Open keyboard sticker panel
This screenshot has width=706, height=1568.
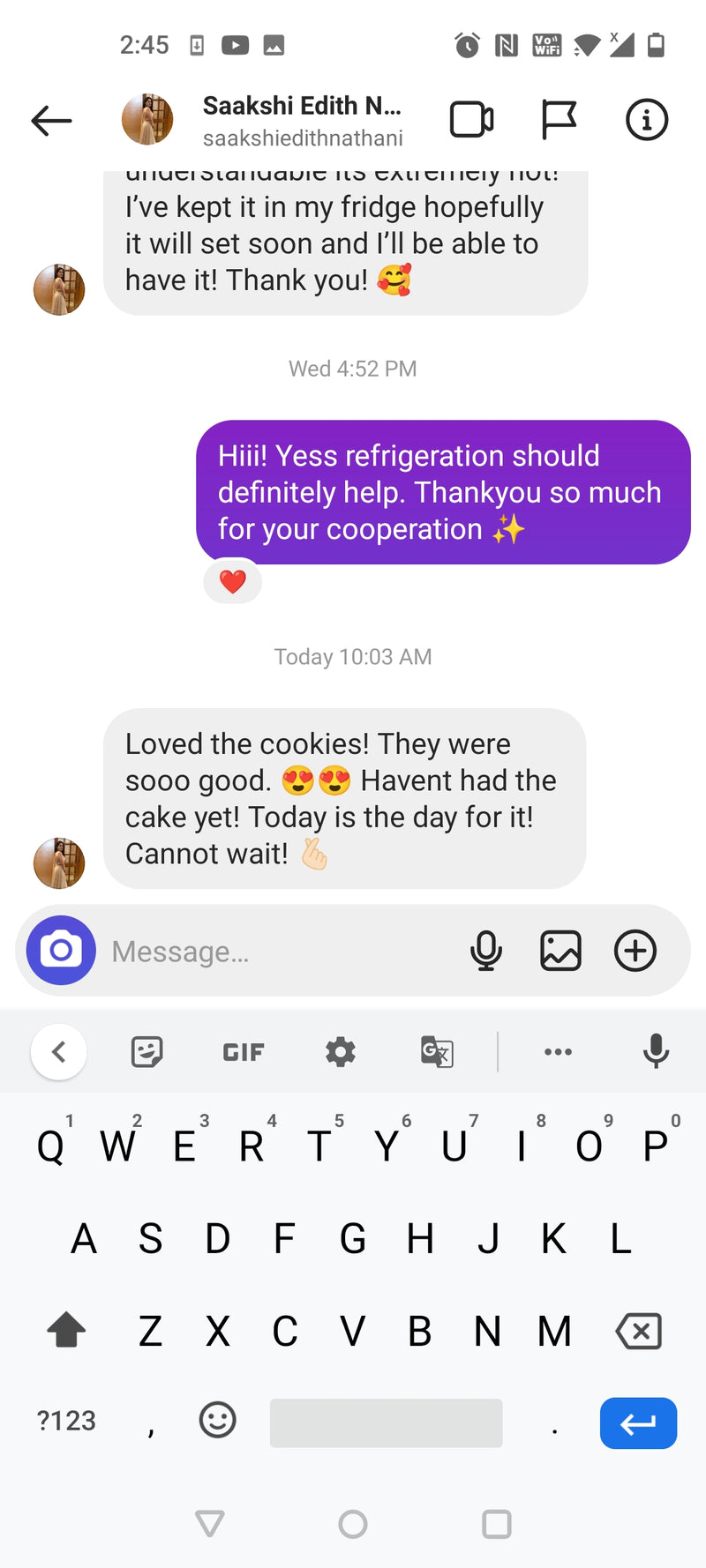tap(146, 1051)
